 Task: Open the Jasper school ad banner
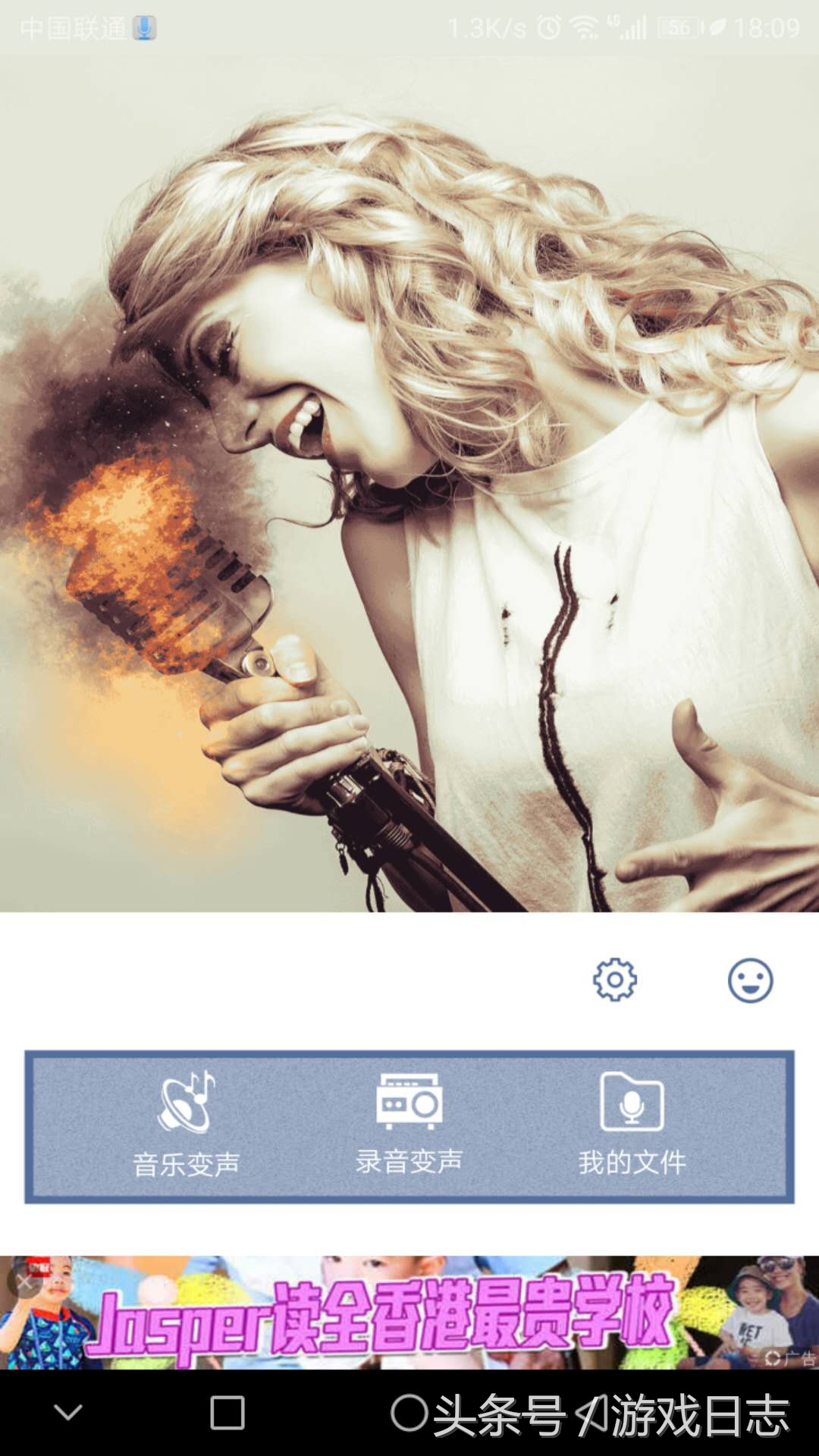(x=409, y=1313)
